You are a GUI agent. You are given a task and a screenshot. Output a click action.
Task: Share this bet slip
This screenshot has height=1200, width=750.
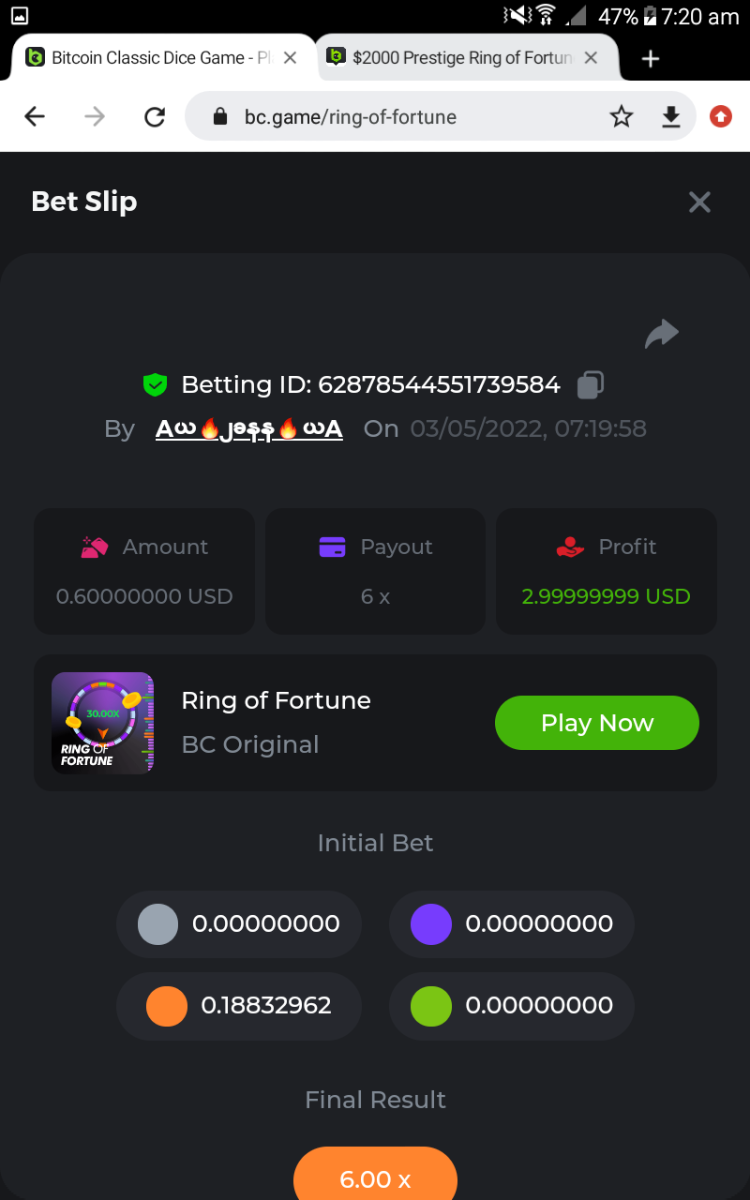click(661, 334)
